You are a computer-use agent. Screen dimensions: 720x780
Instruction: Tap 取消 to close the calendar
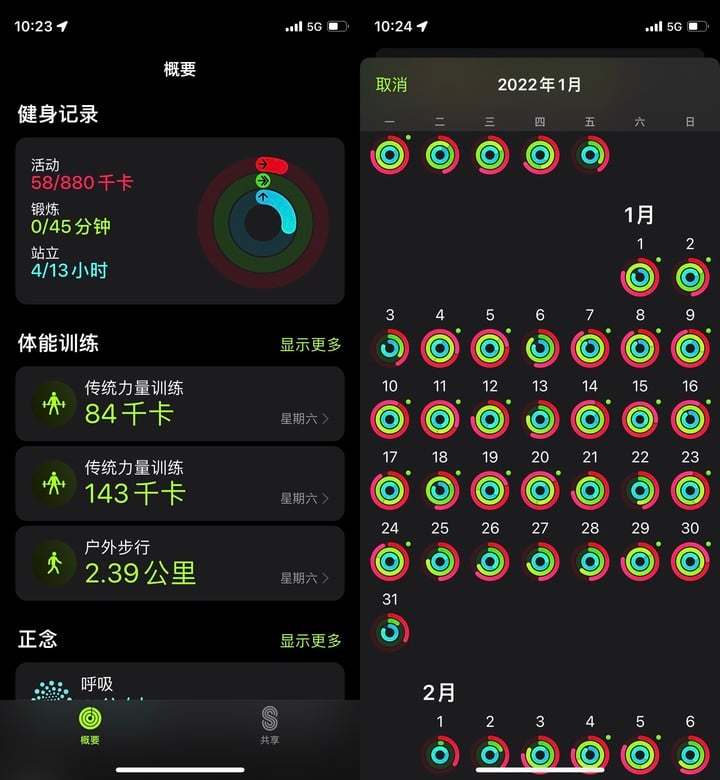391,85
